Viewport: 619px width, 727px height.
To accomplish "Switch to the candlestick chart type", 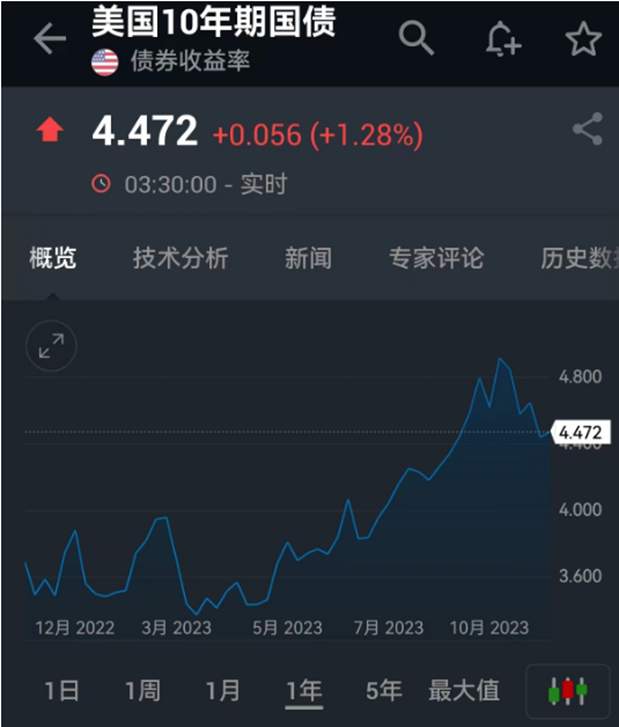I will click(x=567, y=691).
